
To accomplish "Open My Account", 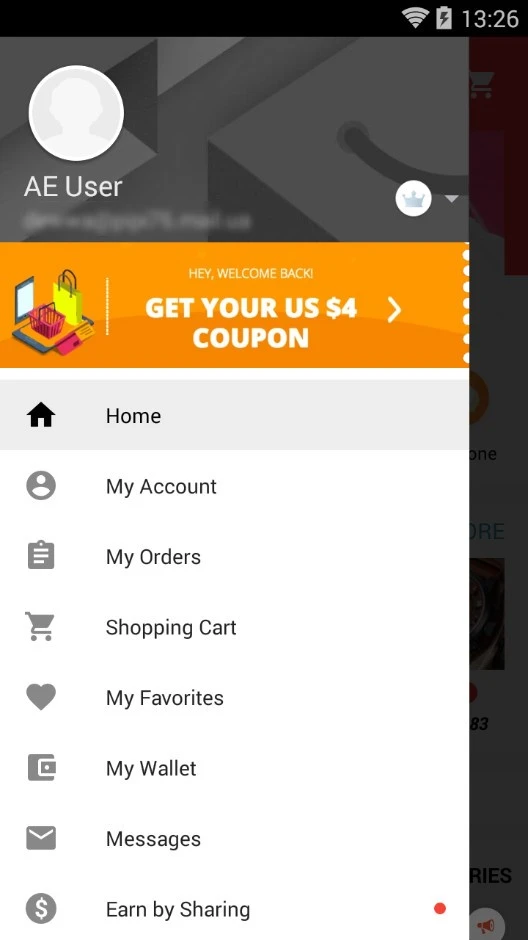I will [234, 486].
